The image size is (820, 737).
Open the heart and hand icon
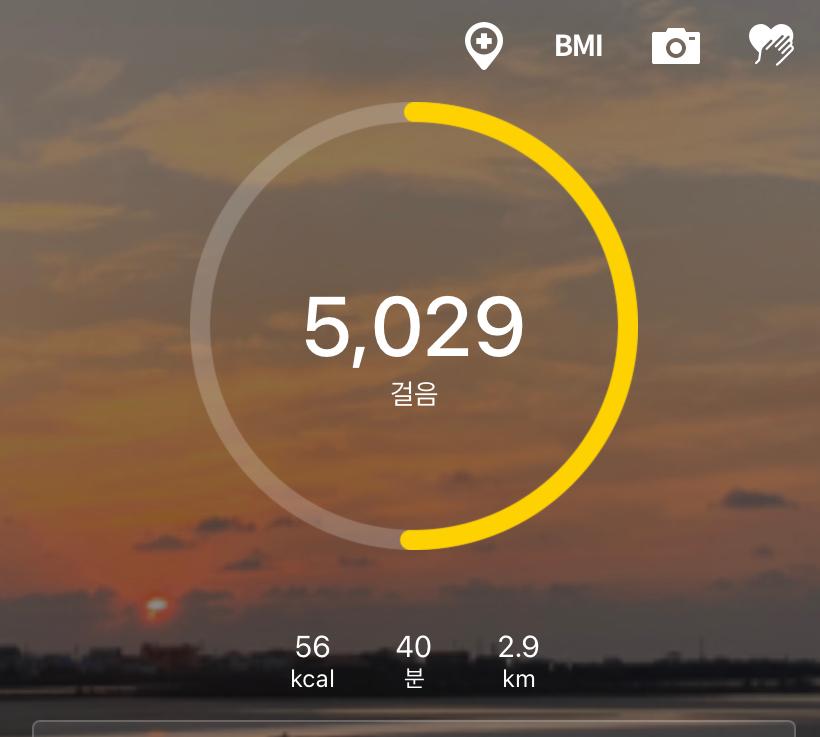tap(771, 46)
